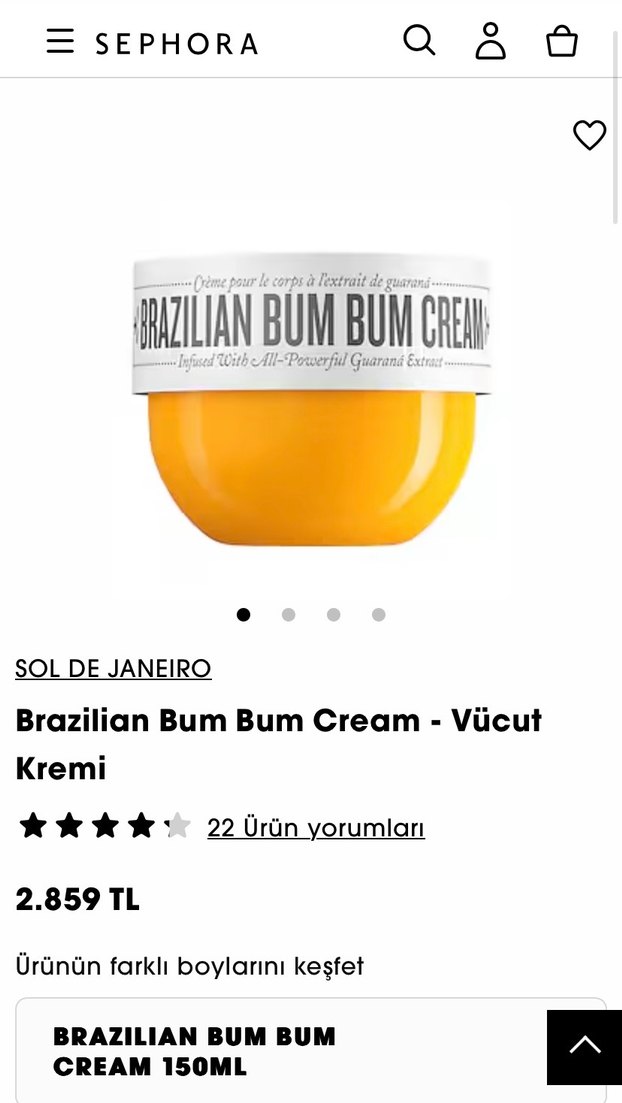Read the 22 Ürün yorumları reviews
Image resolution: width=622 pixels, height=1103 pixels.
315,828
